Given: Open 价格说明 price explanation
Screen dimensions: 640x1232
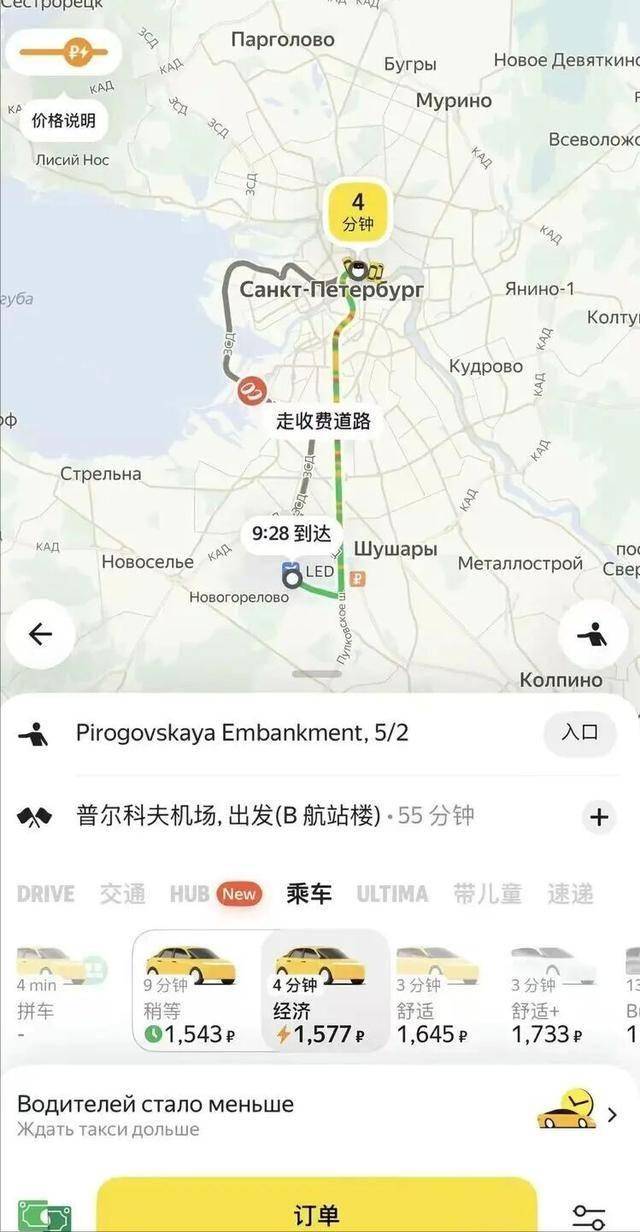Looking at the screenshot, I should coord(63,121).
